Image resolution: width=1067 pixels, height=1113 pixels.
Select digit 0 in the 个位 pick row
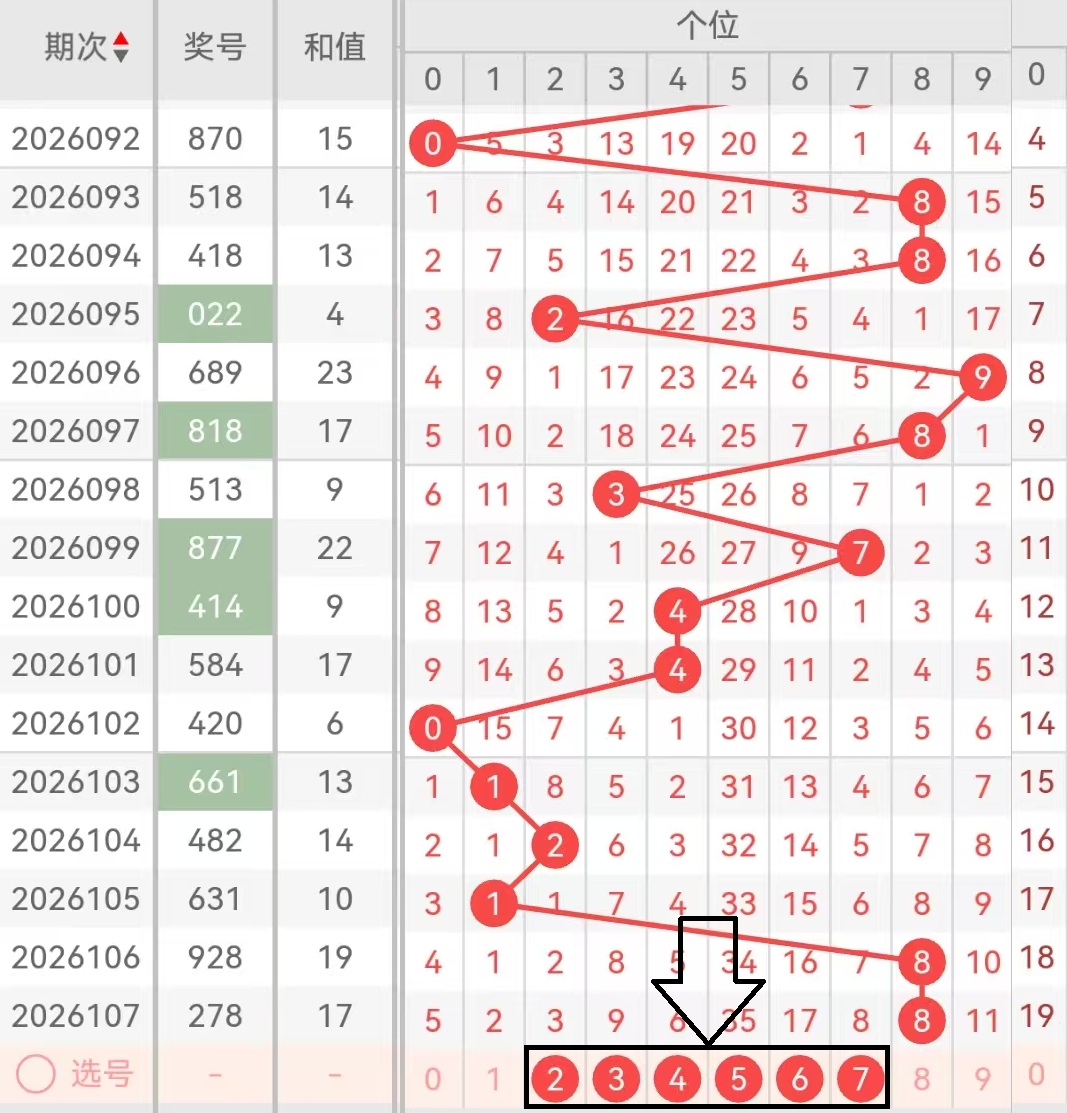tap(432, 1078)
